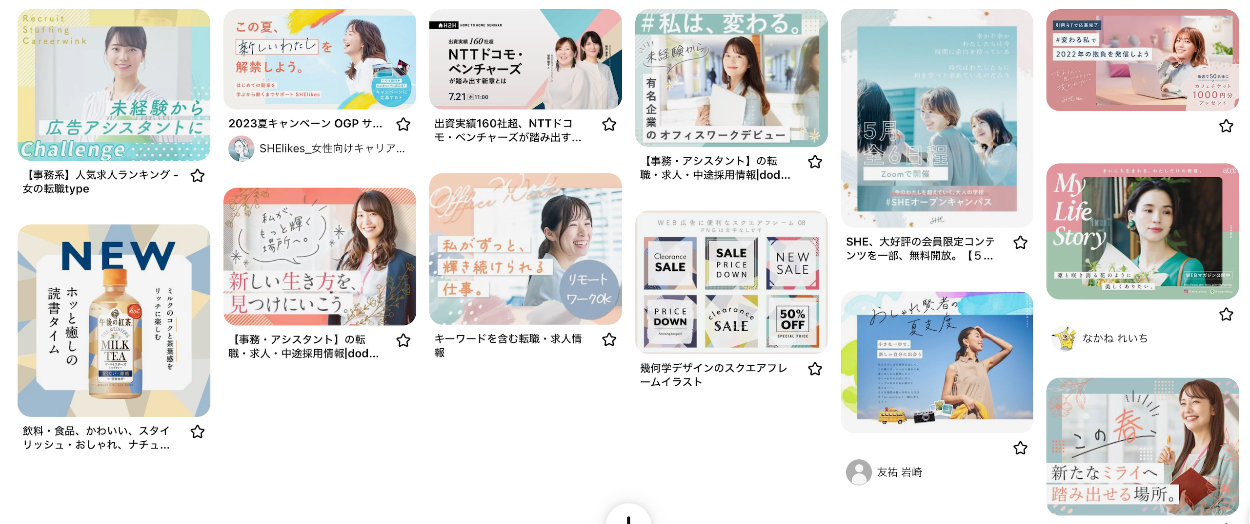Open the NEW milk tea bottle pin
This screenshot has height=524, width=1250.
click(x=114, y=320)
